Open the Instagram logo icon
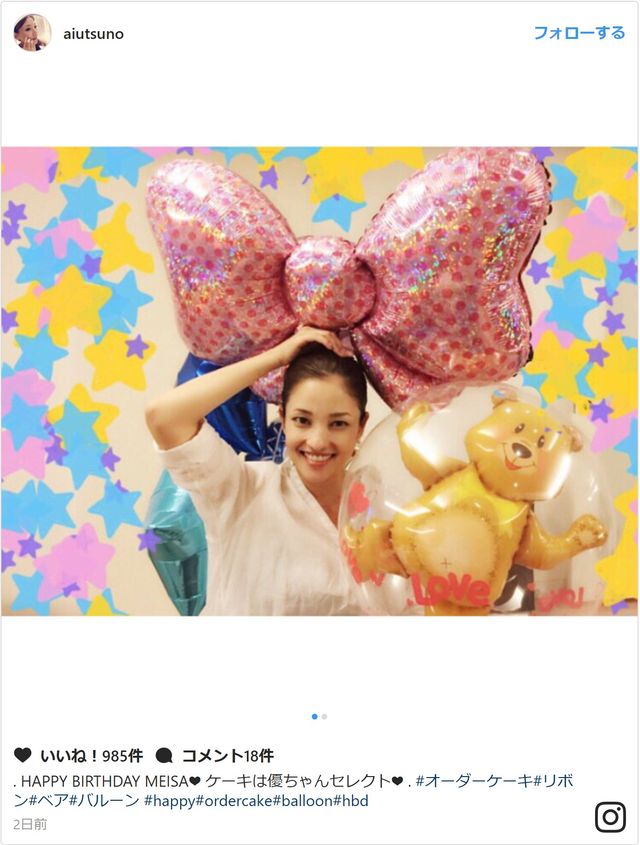 tap(610, 817)
